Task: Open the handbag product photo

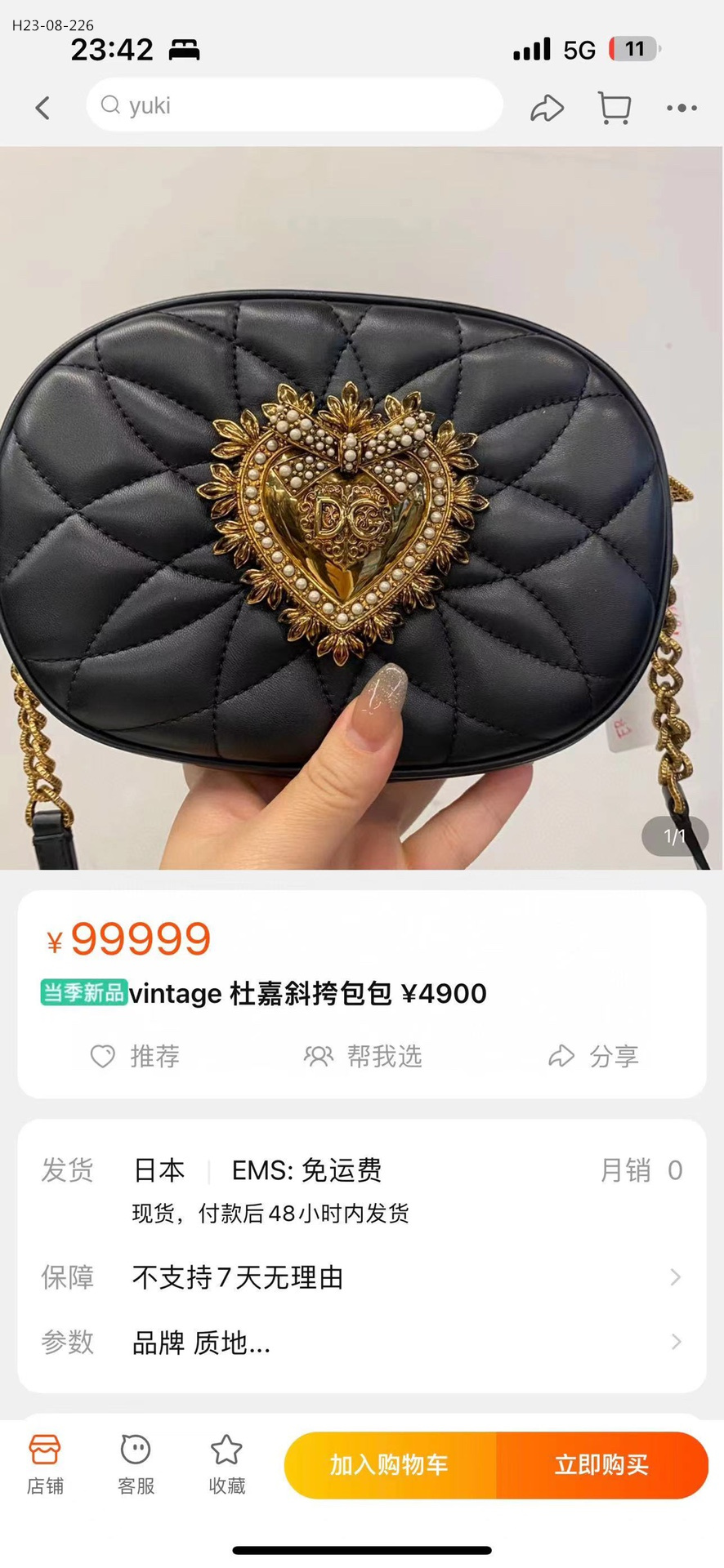Action: tap(361, 506)
